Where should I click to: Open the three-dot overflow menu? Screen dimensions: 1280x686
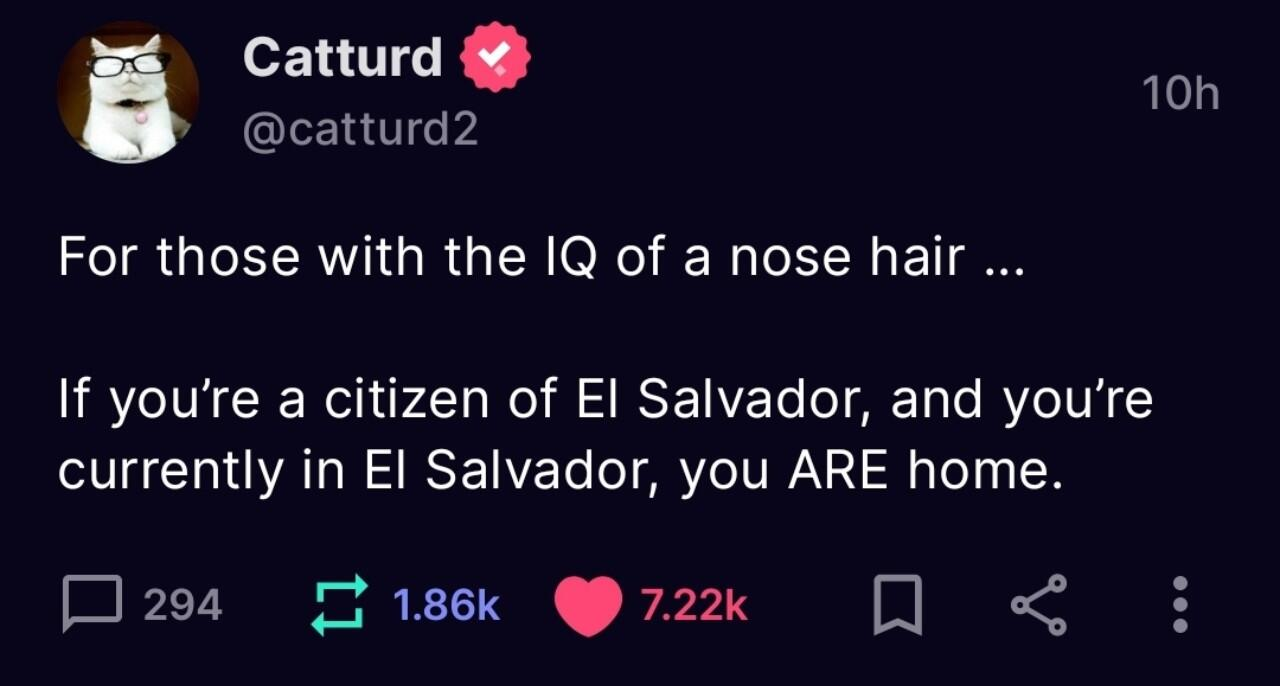pos(1180,605)
